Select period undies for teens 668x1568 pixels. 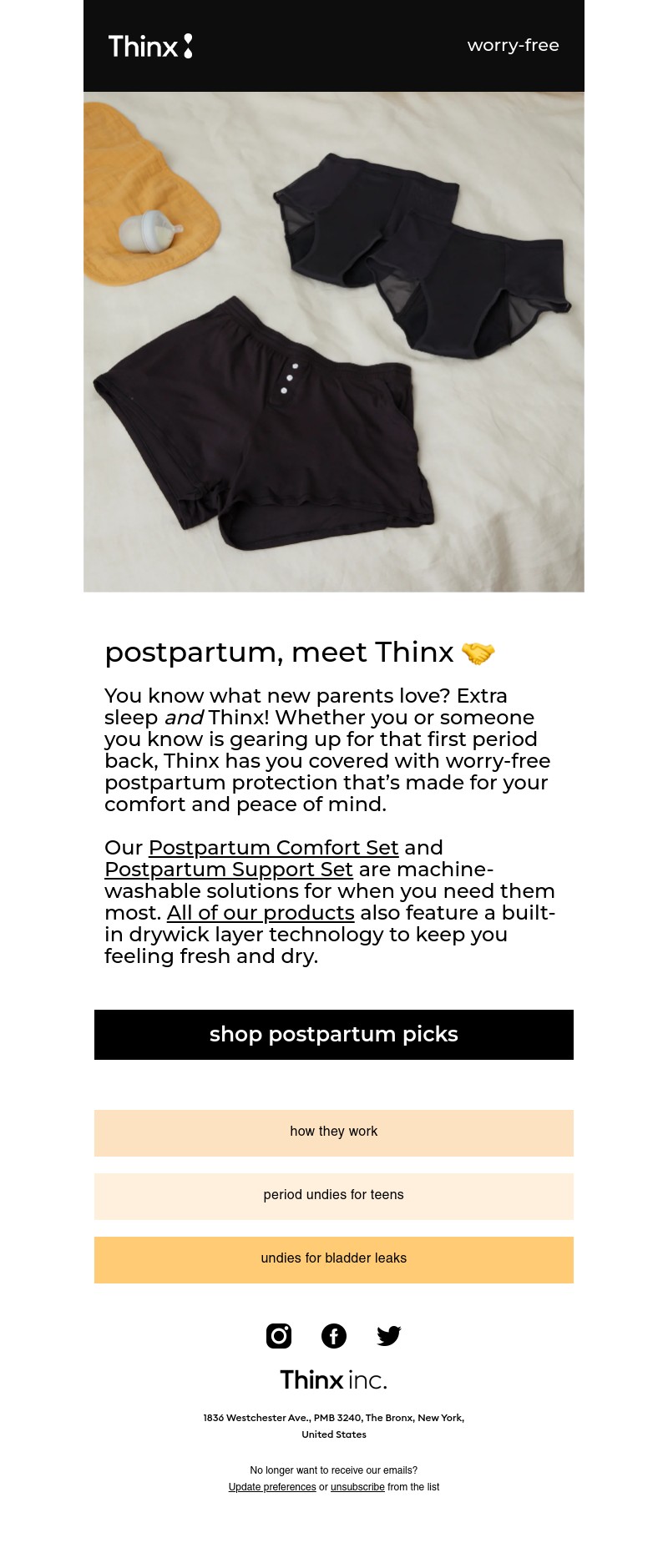(334, 1196)
